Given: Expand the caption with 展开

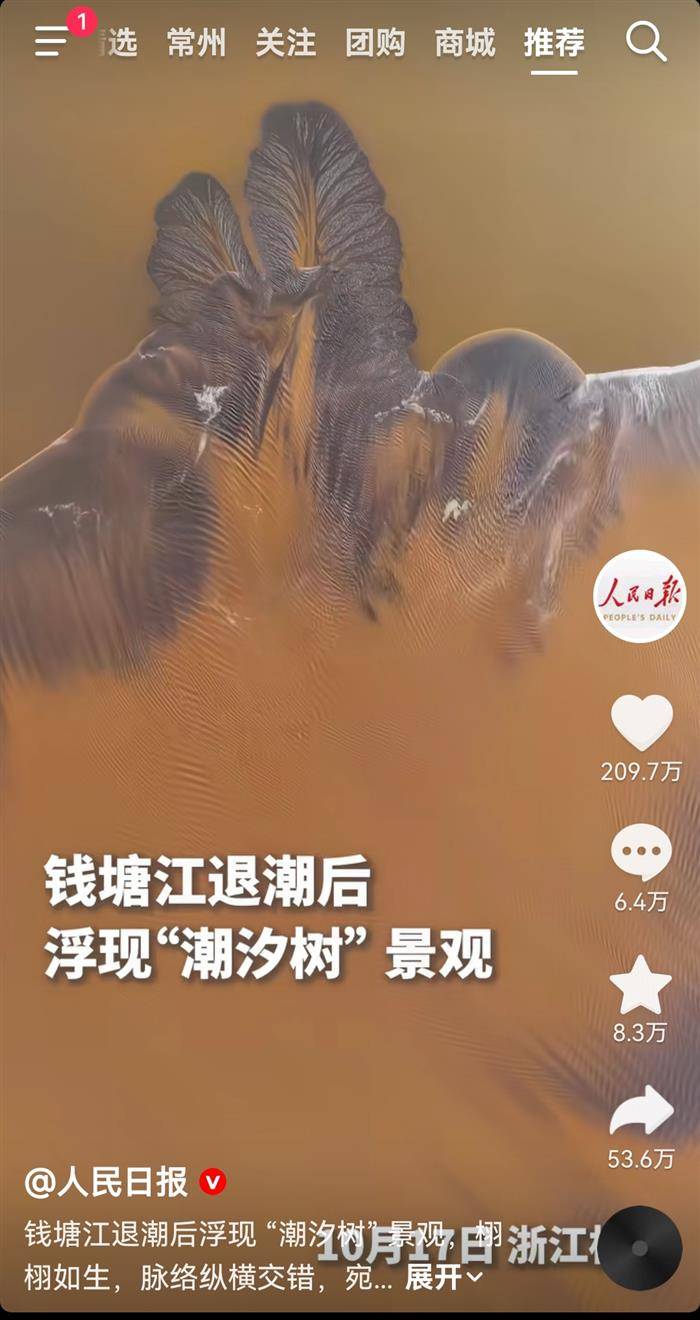Looking at the screenshot, I should click(443, 1277).
